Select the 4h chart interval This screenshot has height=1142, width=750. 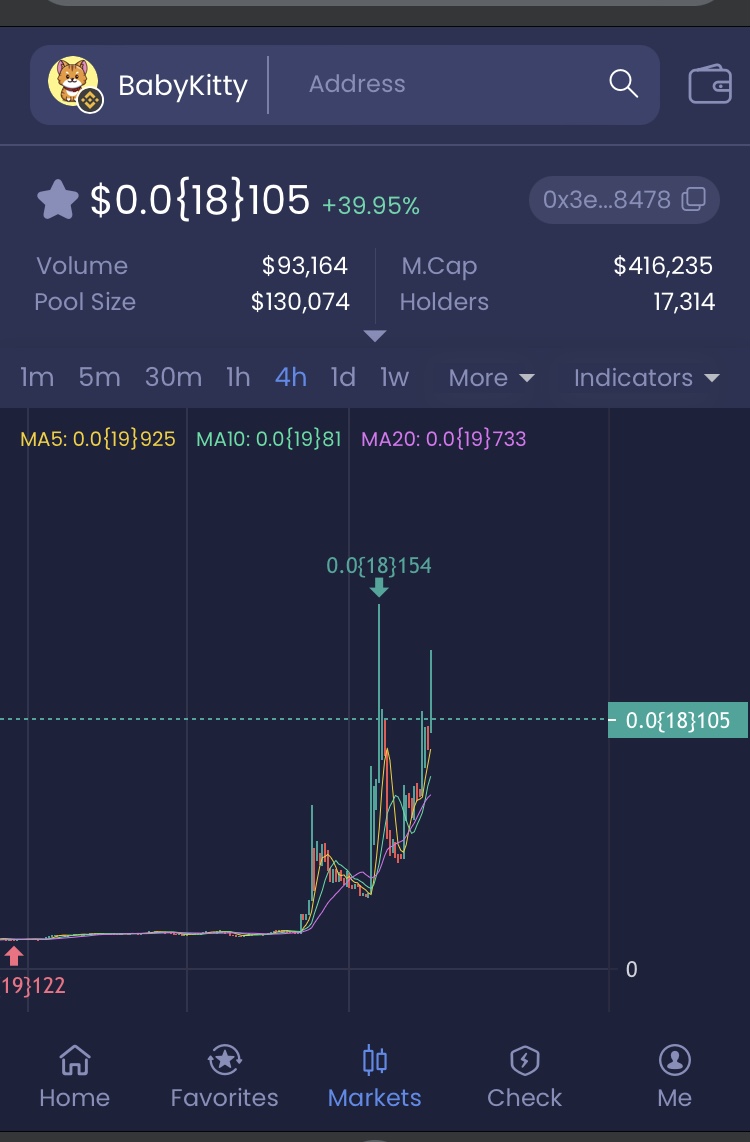tap(291, 377)
